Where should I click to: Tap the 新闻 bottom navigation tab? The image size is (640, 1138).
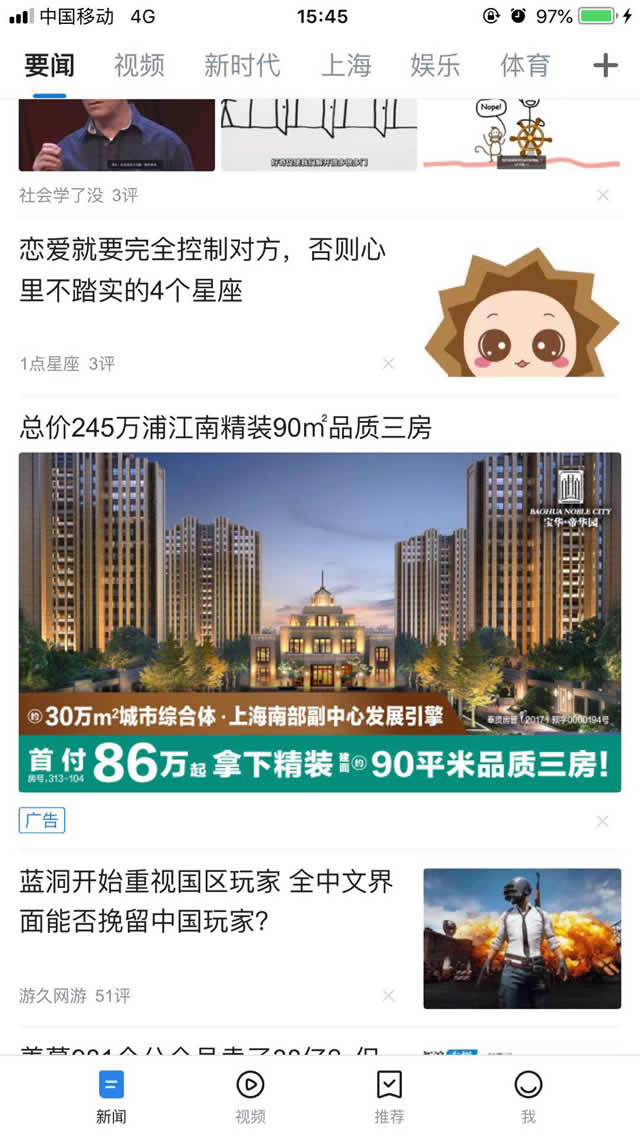(111, 1095)
